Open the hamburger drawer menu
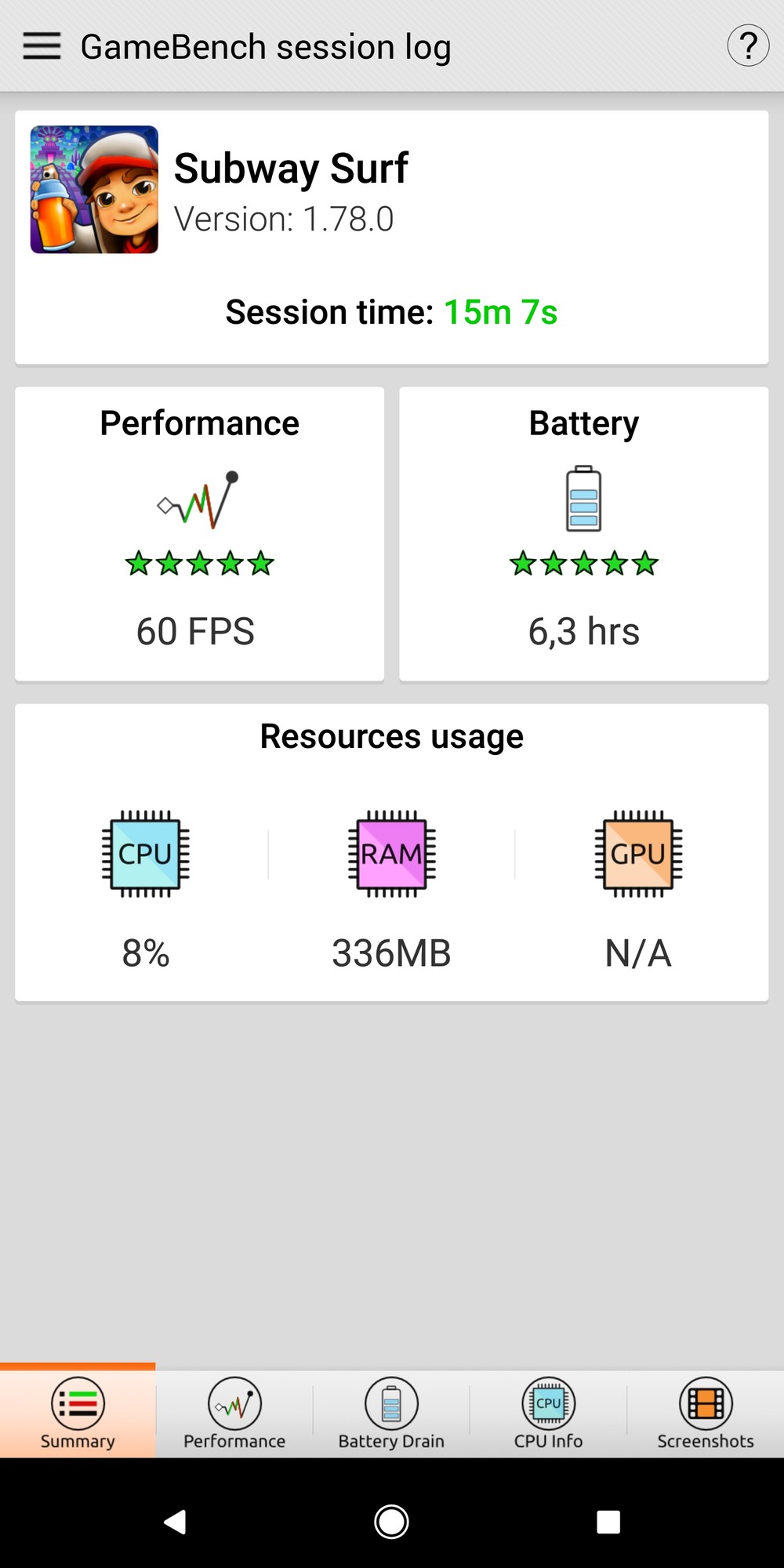The width and height of the screenshot is (784, 1568). tap(42, 46)
